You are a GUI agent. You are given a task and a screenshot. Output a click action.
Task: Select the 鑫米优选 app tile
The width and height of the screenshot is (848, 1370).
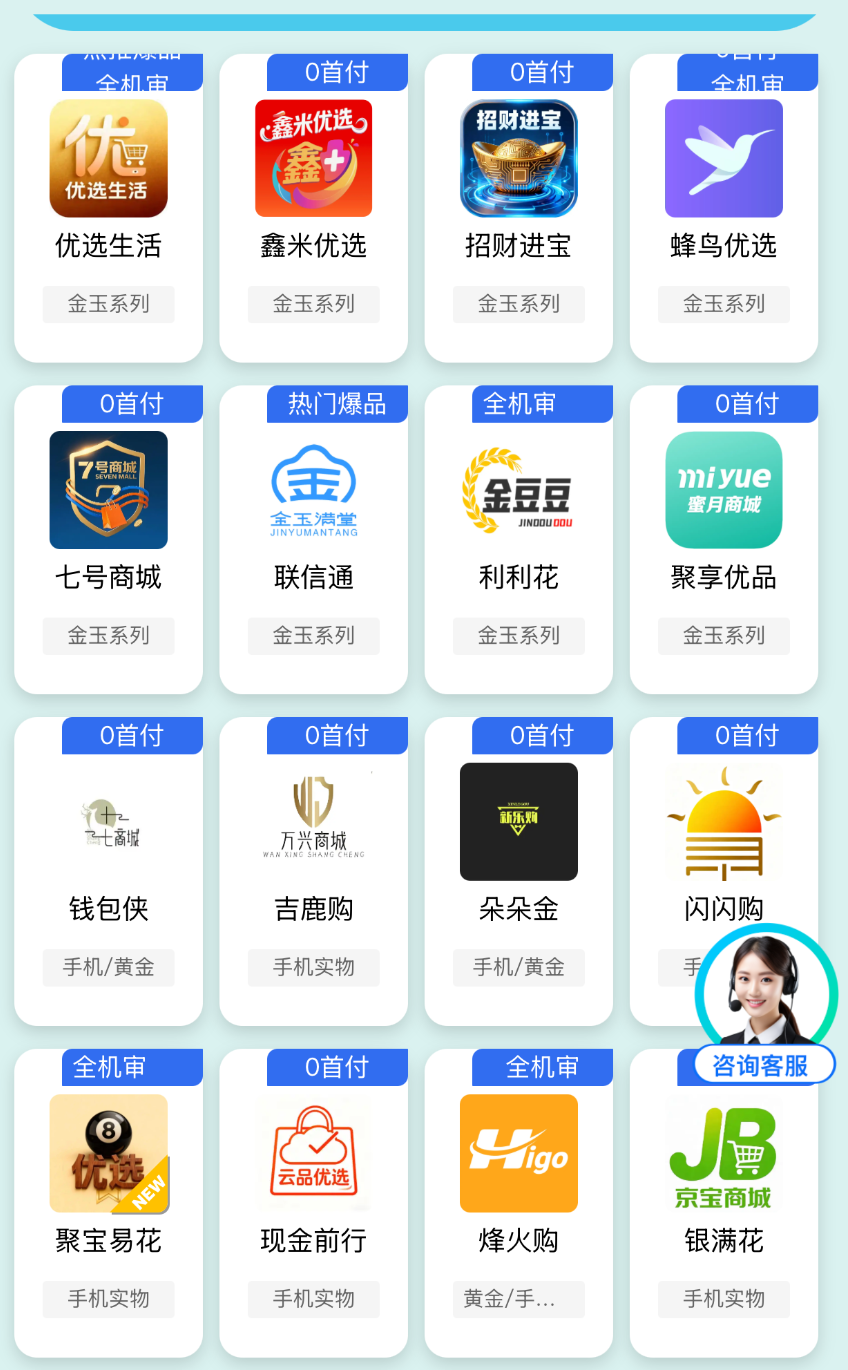point(313,200)
